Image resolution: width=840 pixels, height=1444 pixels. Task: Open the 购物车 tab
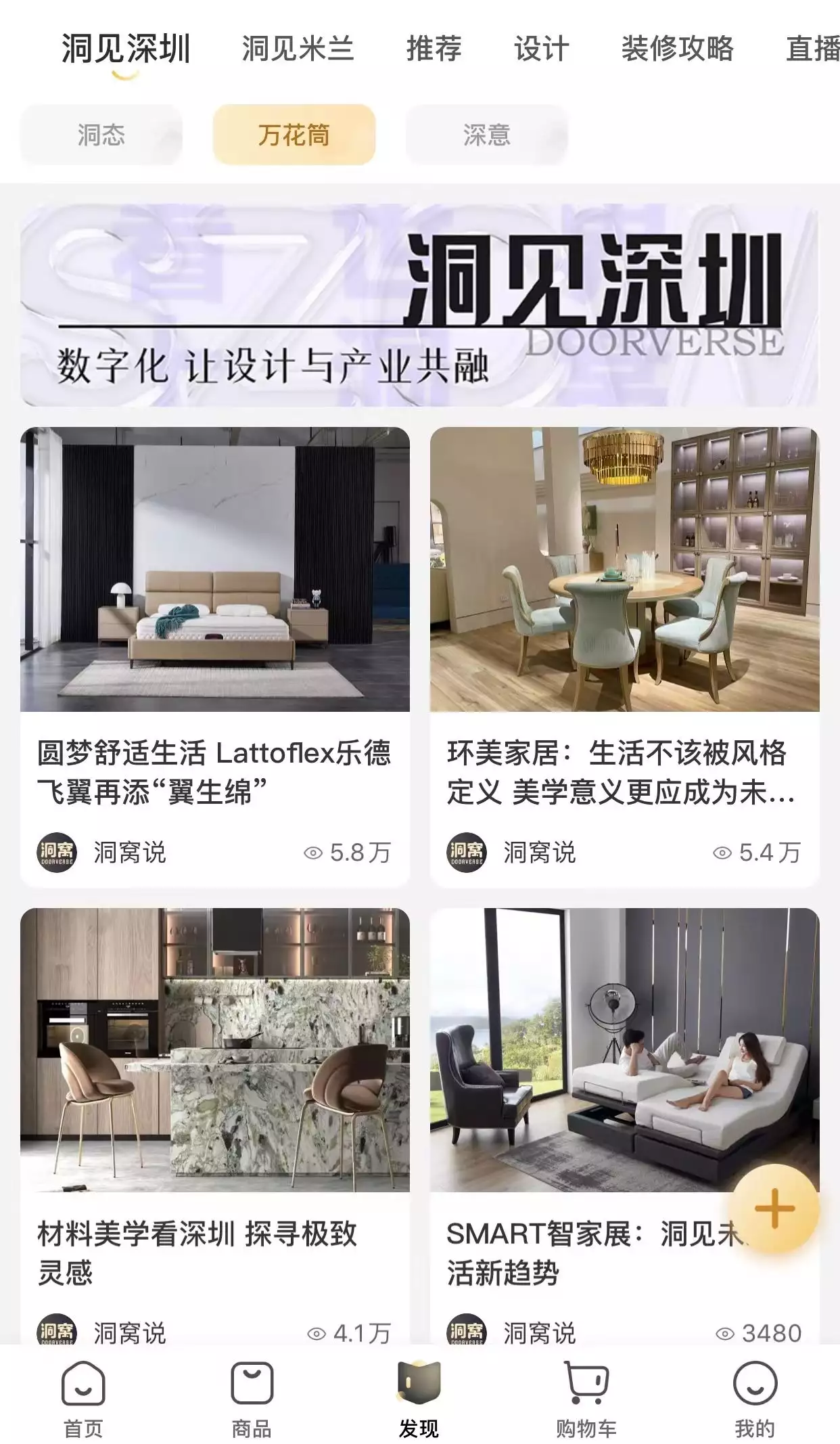pos(586,1399)
